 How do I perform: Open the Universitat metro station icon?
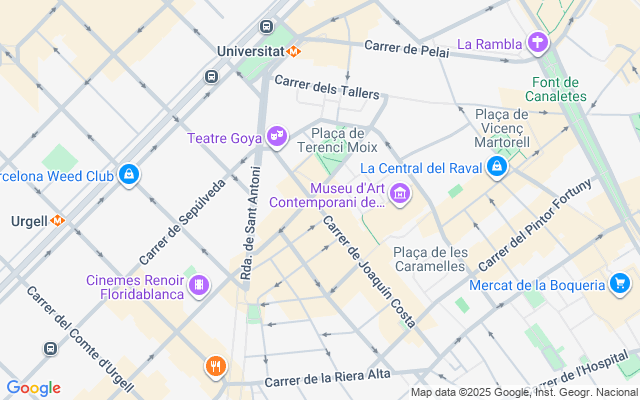click(x=293, y=50)
